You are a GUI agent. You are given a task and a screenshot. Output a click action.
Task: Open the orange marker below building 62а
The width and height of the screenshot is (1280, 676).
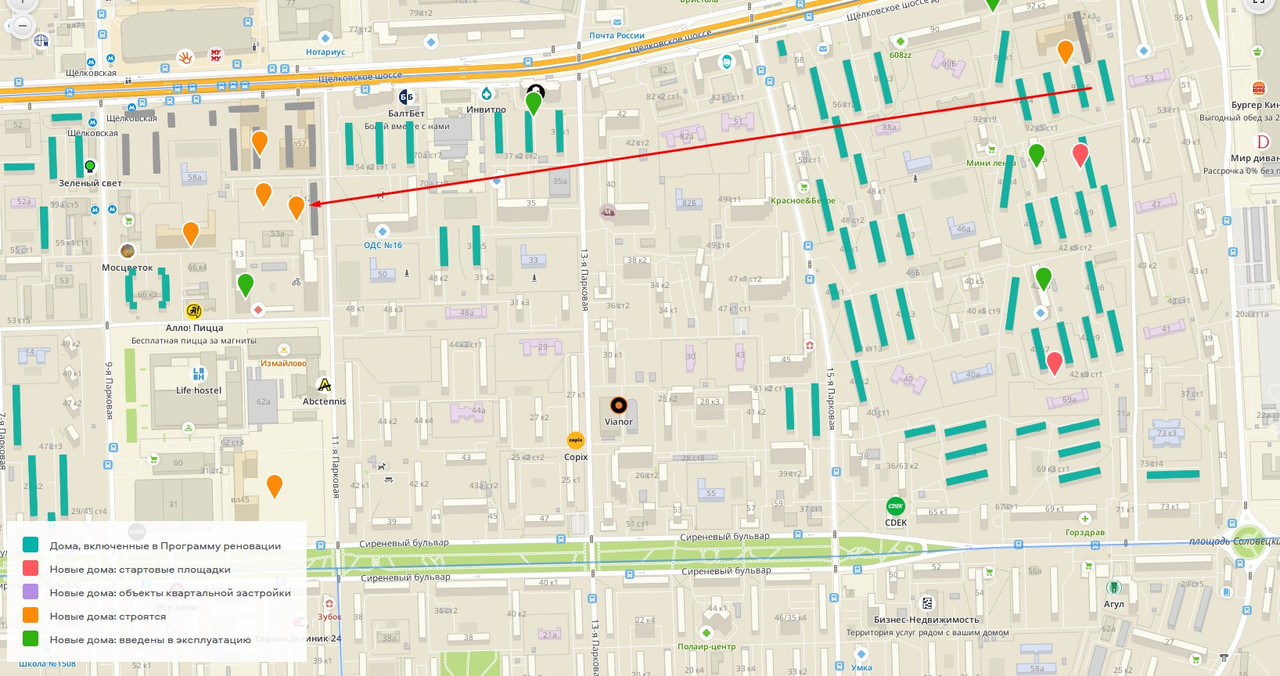[x=274, y=485]
